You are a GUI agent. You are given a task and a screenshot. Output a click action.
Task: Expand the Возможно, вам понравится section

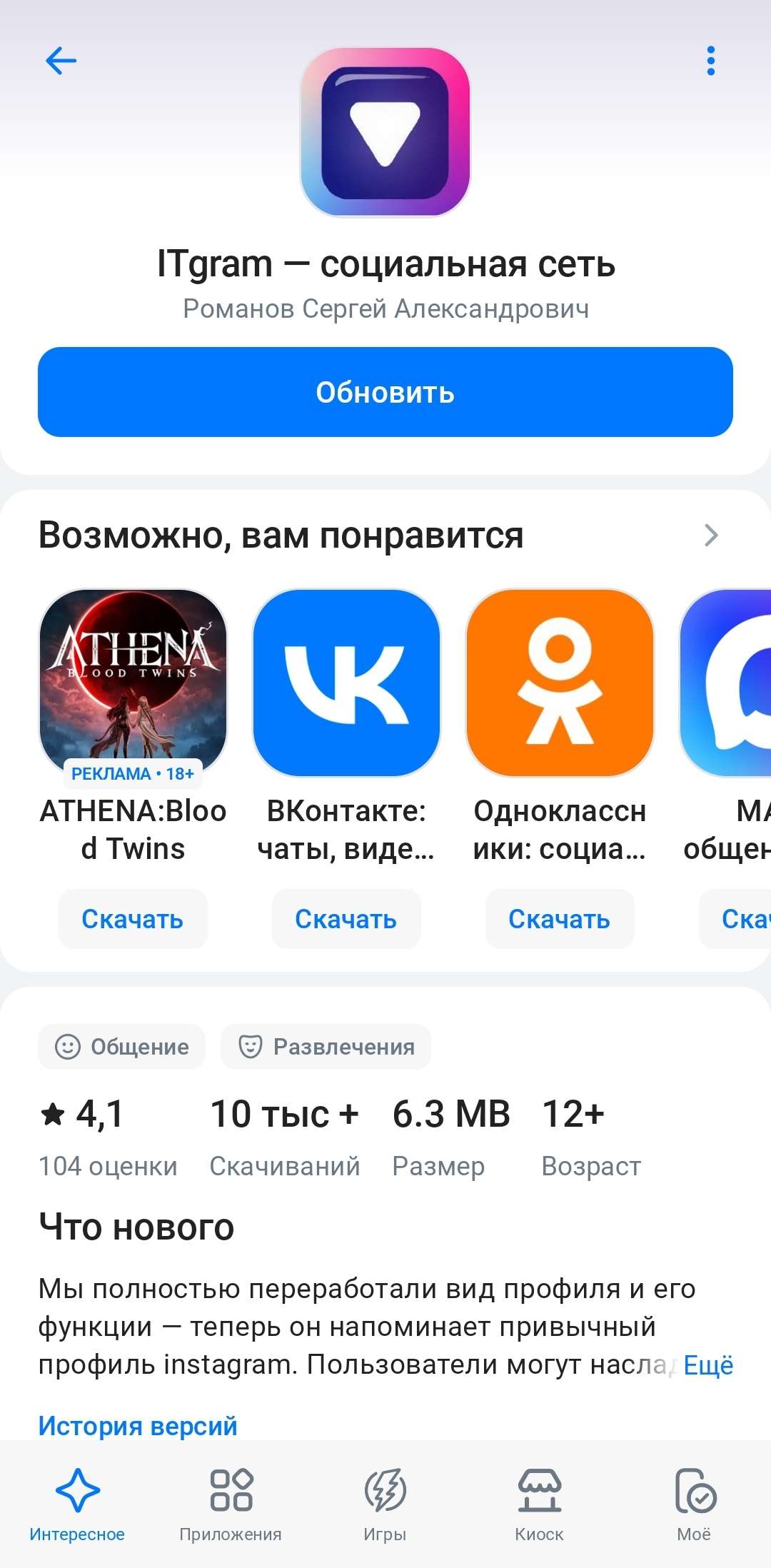point(711,536)
